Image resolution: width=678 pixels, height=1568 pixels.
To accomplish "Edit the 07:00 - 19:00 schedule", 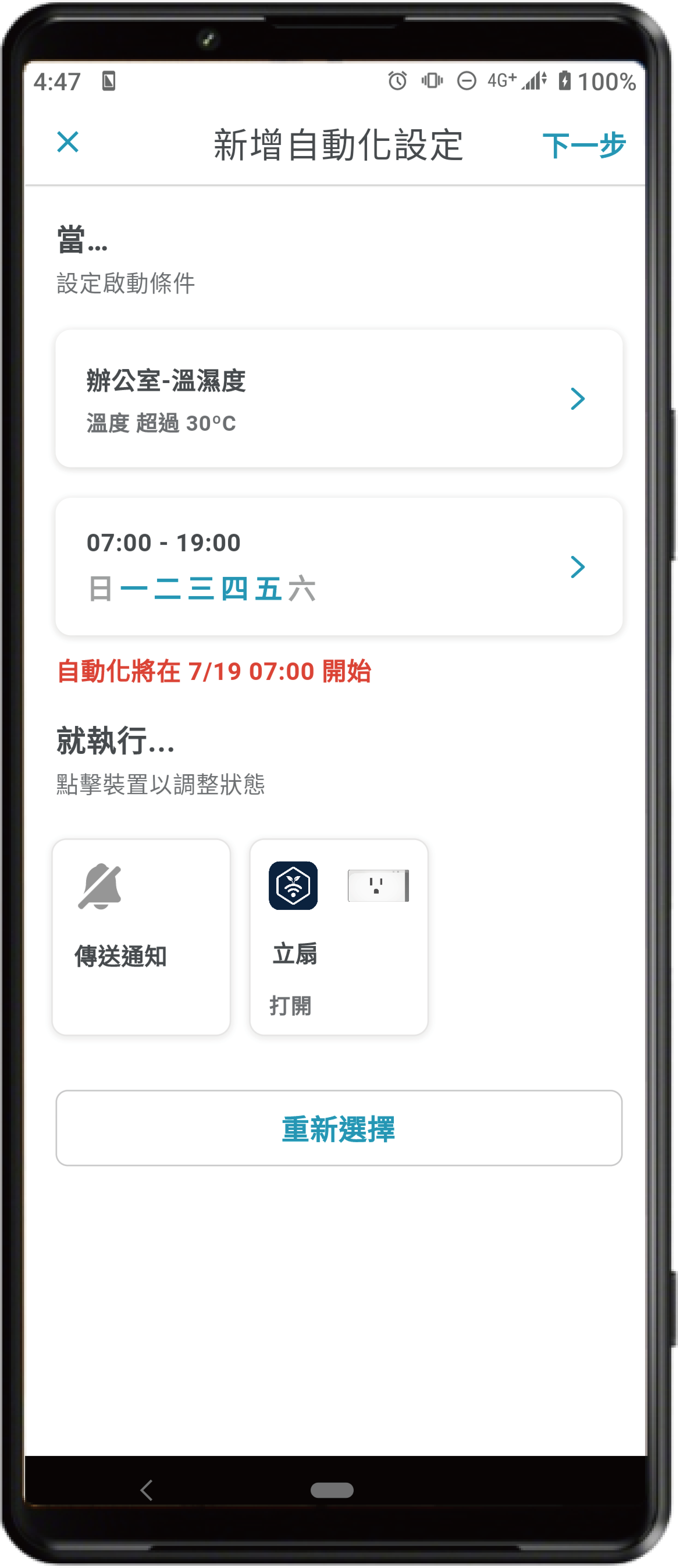I will click(x=339, y=567).
